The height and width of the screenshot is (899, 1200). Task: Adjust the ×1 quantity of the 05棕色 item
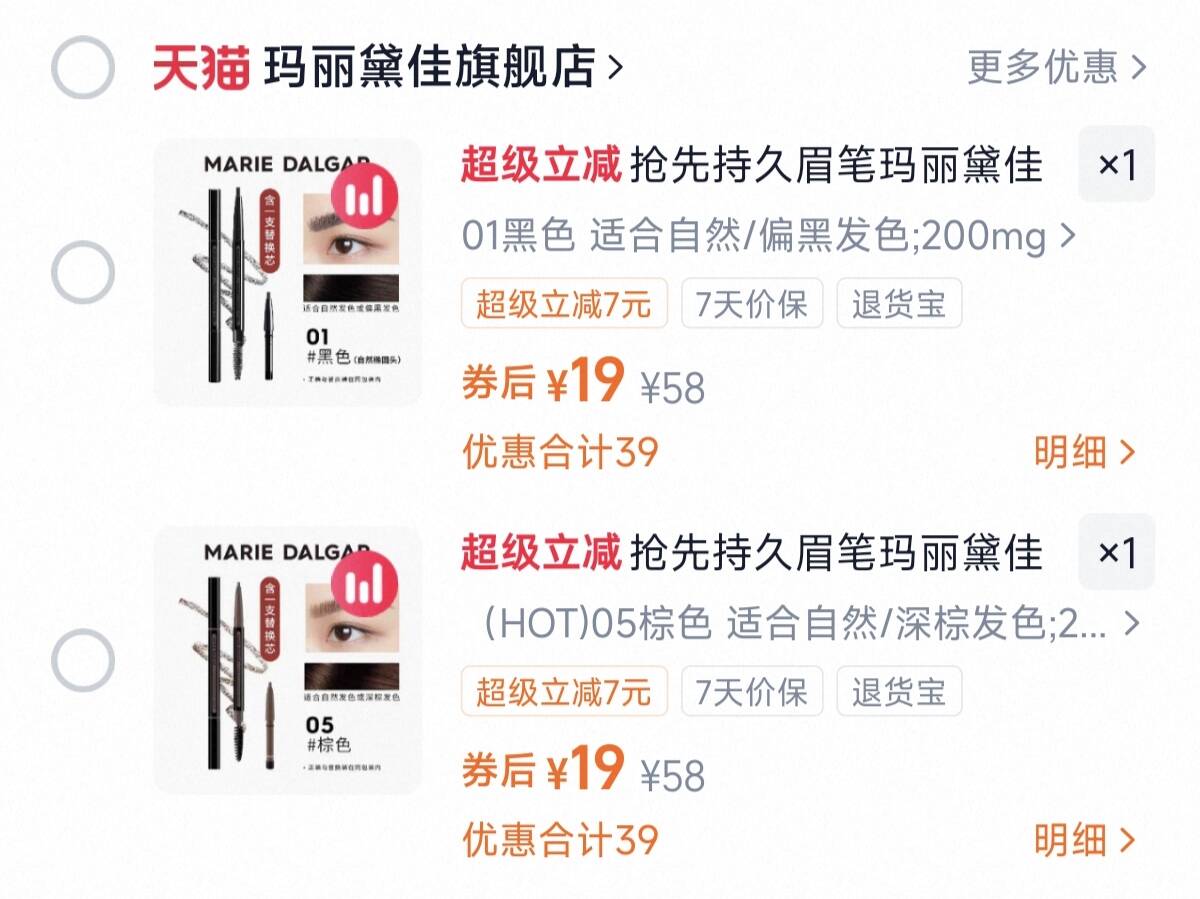click(1116, 552)
